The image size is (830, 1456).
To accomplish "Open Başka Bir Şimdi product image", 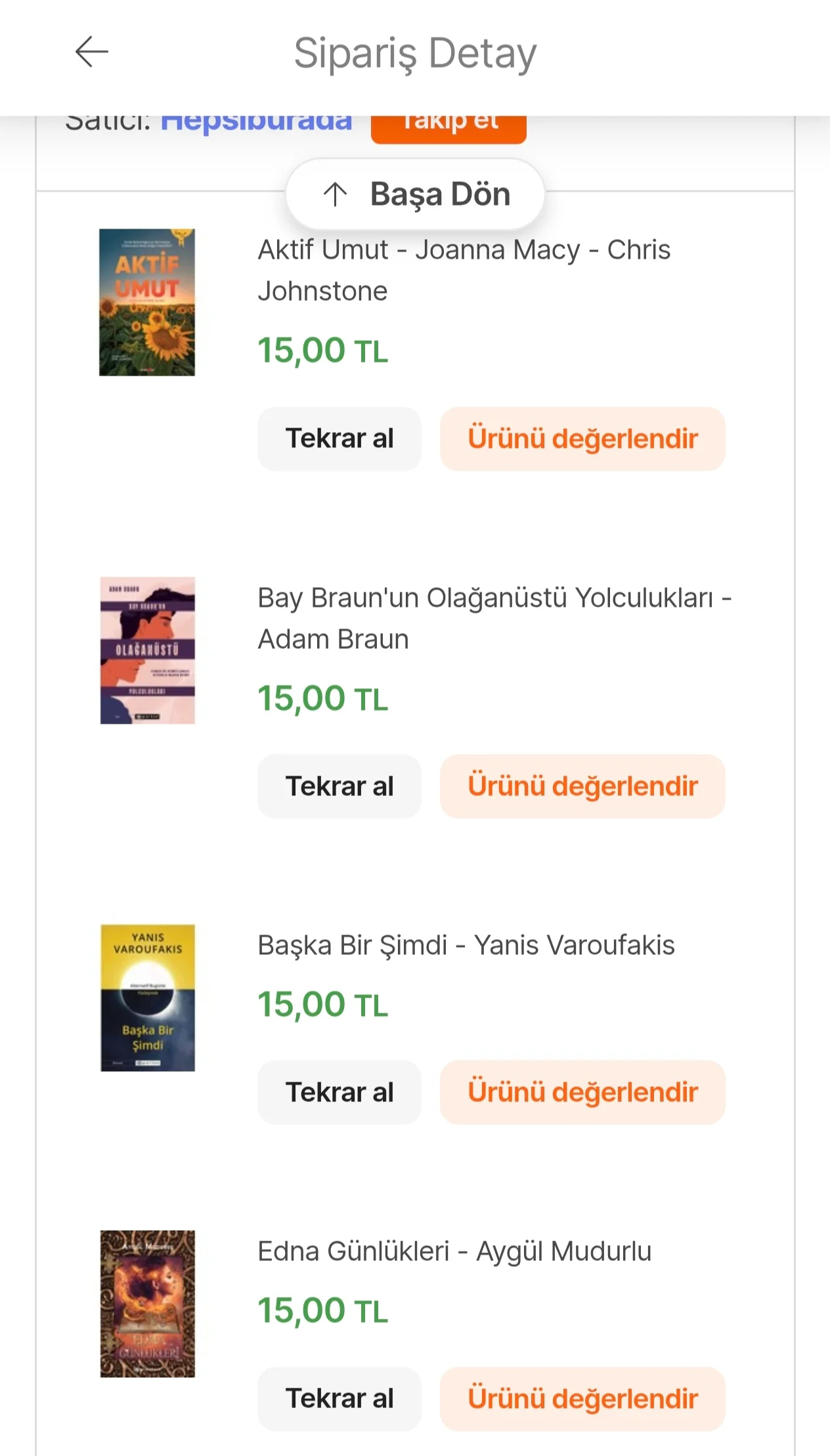I will (147, 998).
